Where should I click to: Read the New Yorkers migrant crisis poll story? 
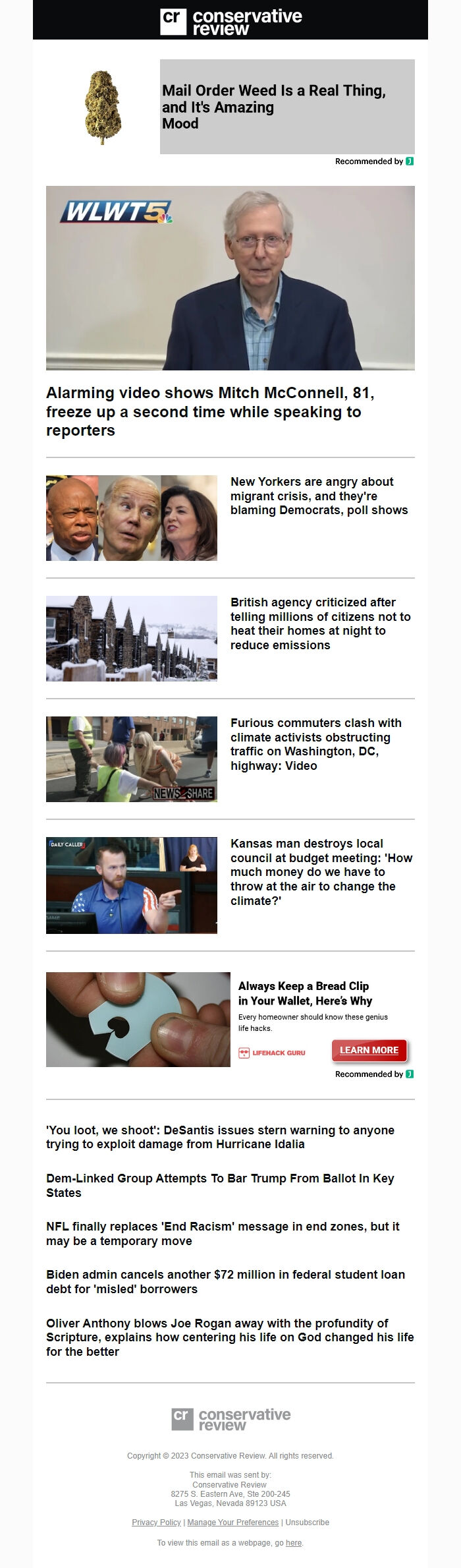[319, 496]
